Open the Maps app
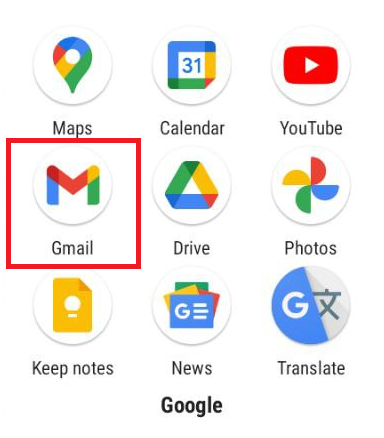Screen dimensions: 384x438 point(73,66)
